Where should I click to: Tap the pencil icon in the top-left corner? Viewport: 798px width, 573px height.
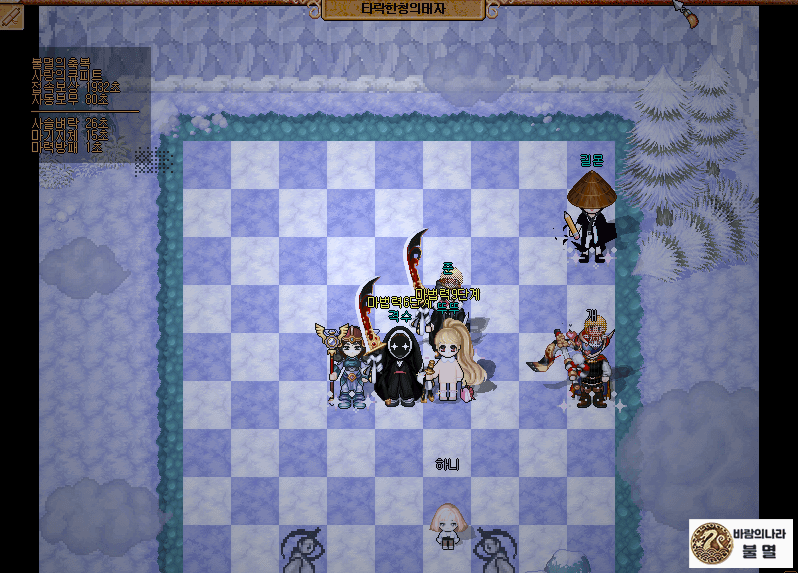11,14
